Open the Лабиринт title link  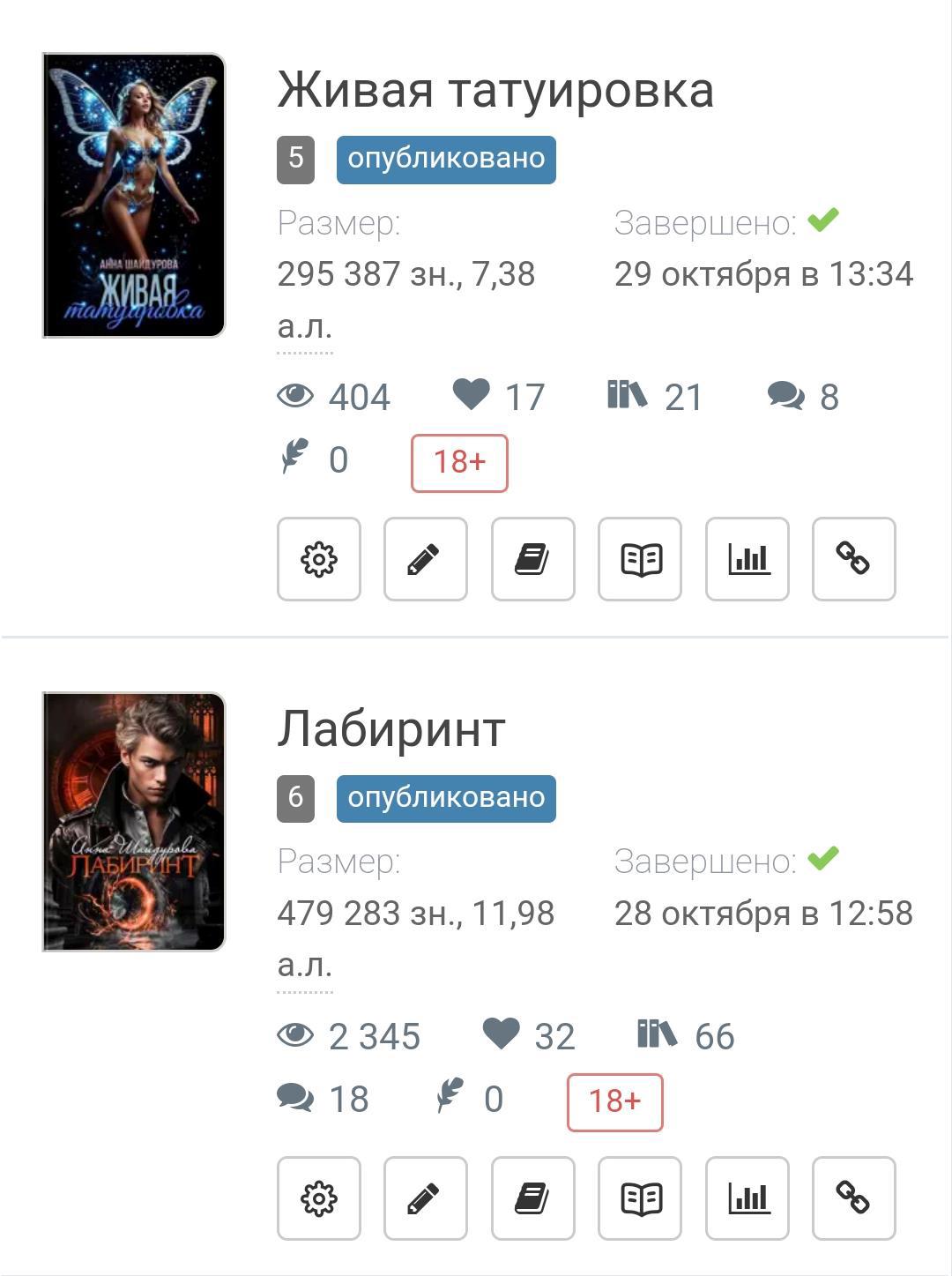tap(390, 729)
